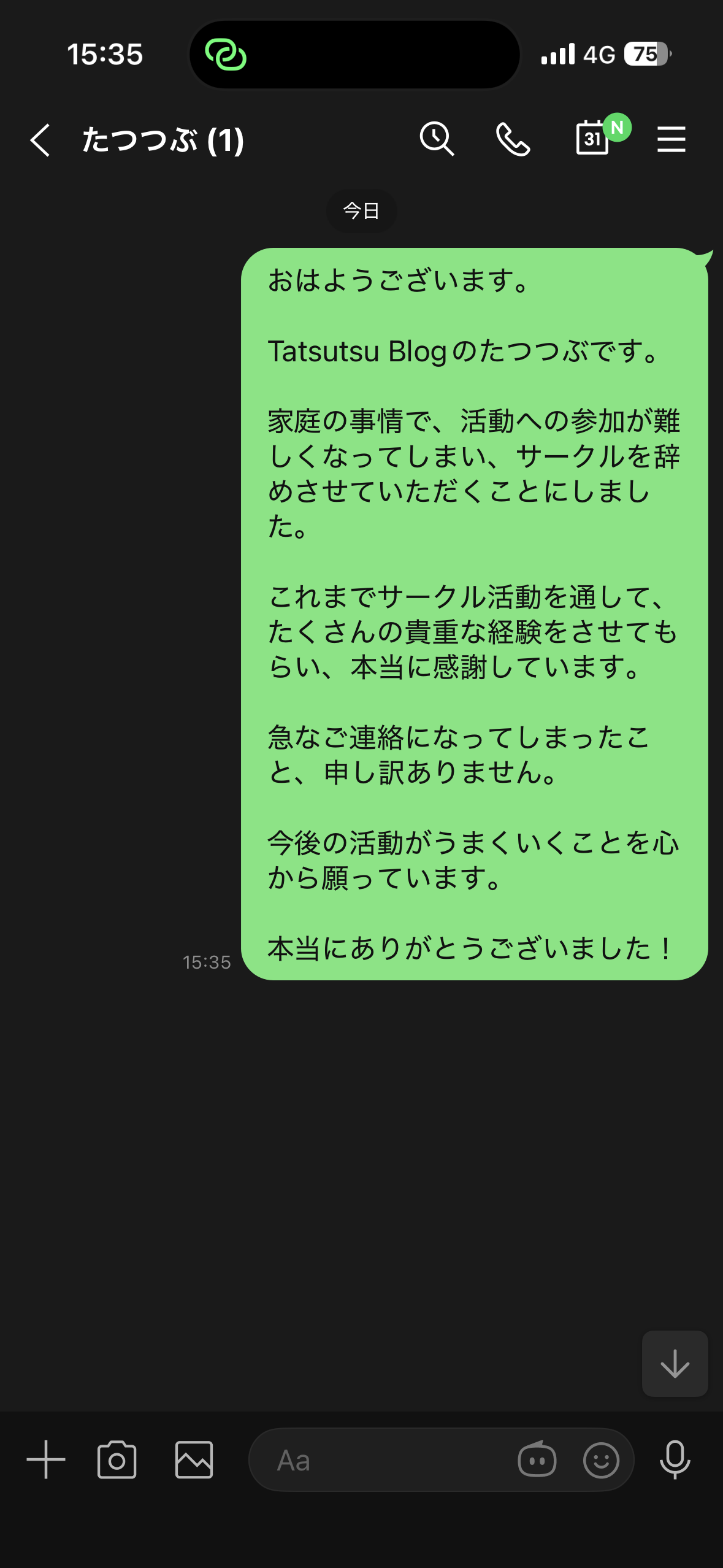Tap the back chevron to leave the chat
The width and height of the screenshot is (723, 1568).
click(x=40, y=140)
